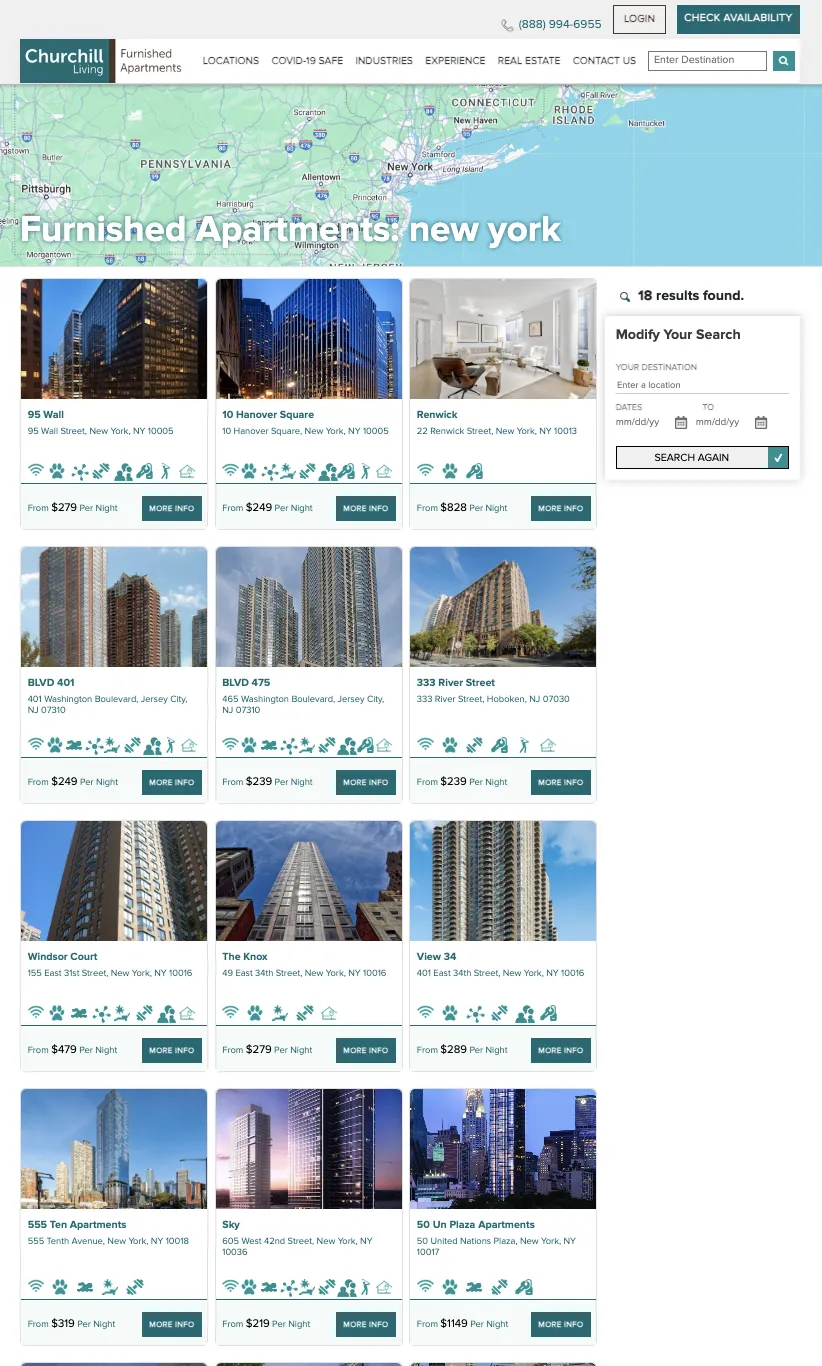Go to the COVID-19 SAFE page

click(307, 61)
